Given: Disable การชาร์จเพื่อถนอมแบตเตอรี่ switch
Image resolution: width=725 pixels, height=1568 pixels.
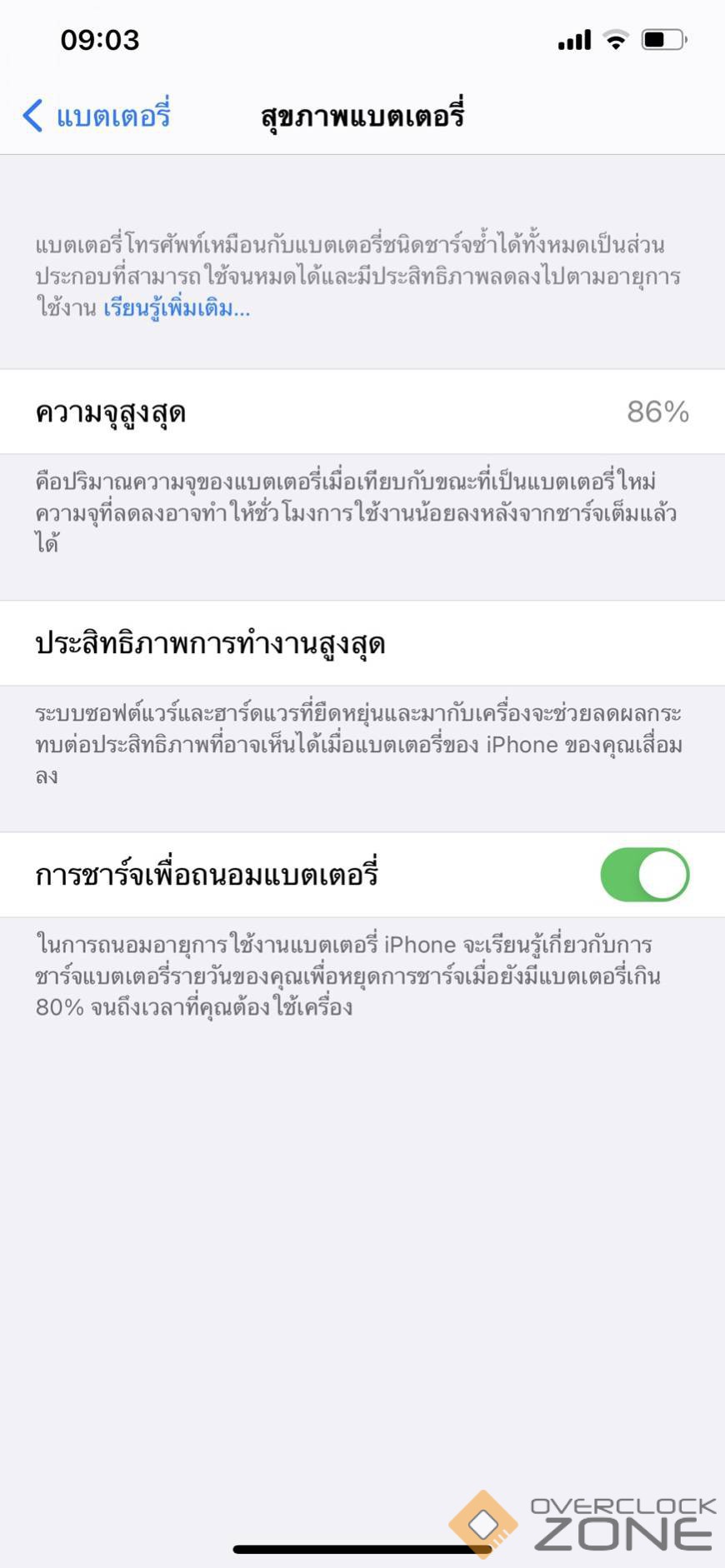Looking at the screenshot, I should (x=644, y=875).
